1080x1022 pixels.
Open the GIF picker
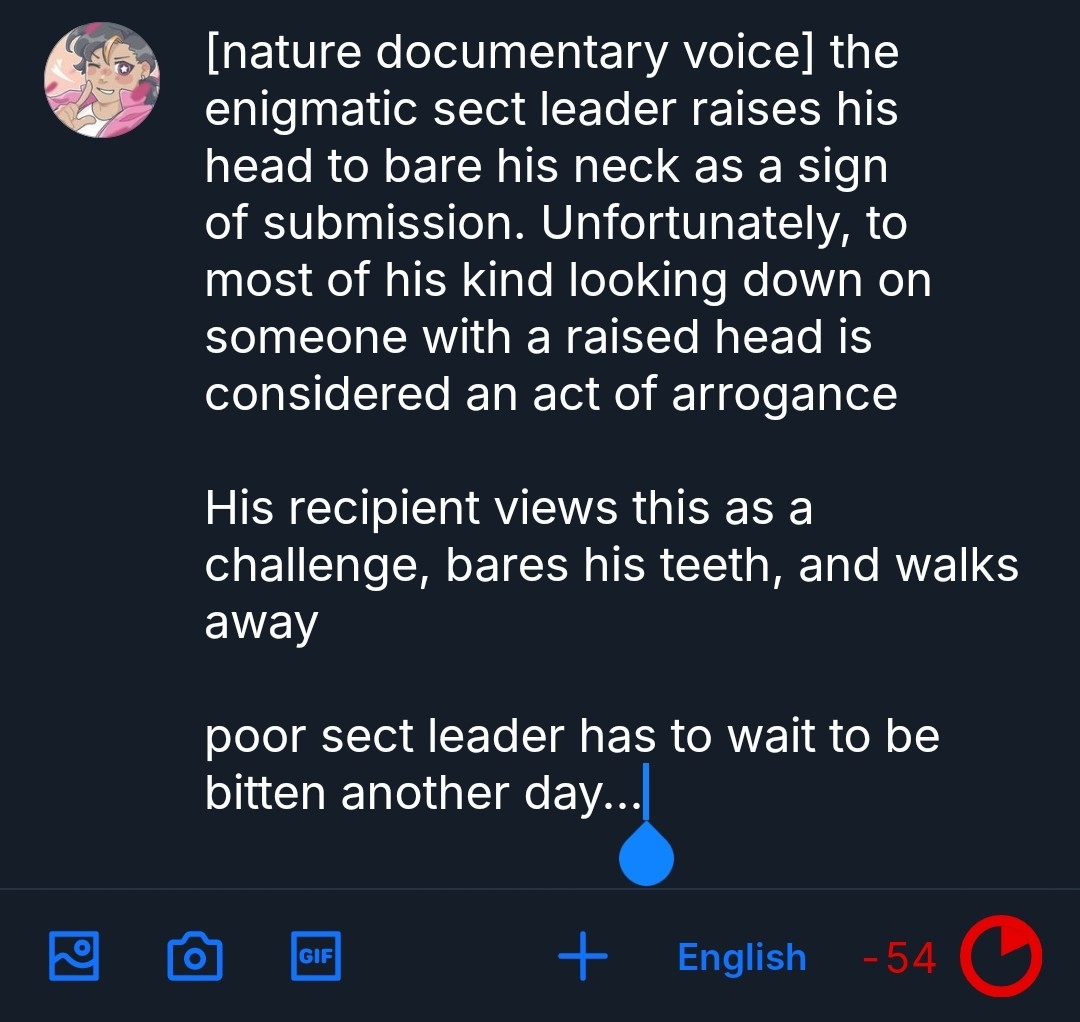pos(315,956)
